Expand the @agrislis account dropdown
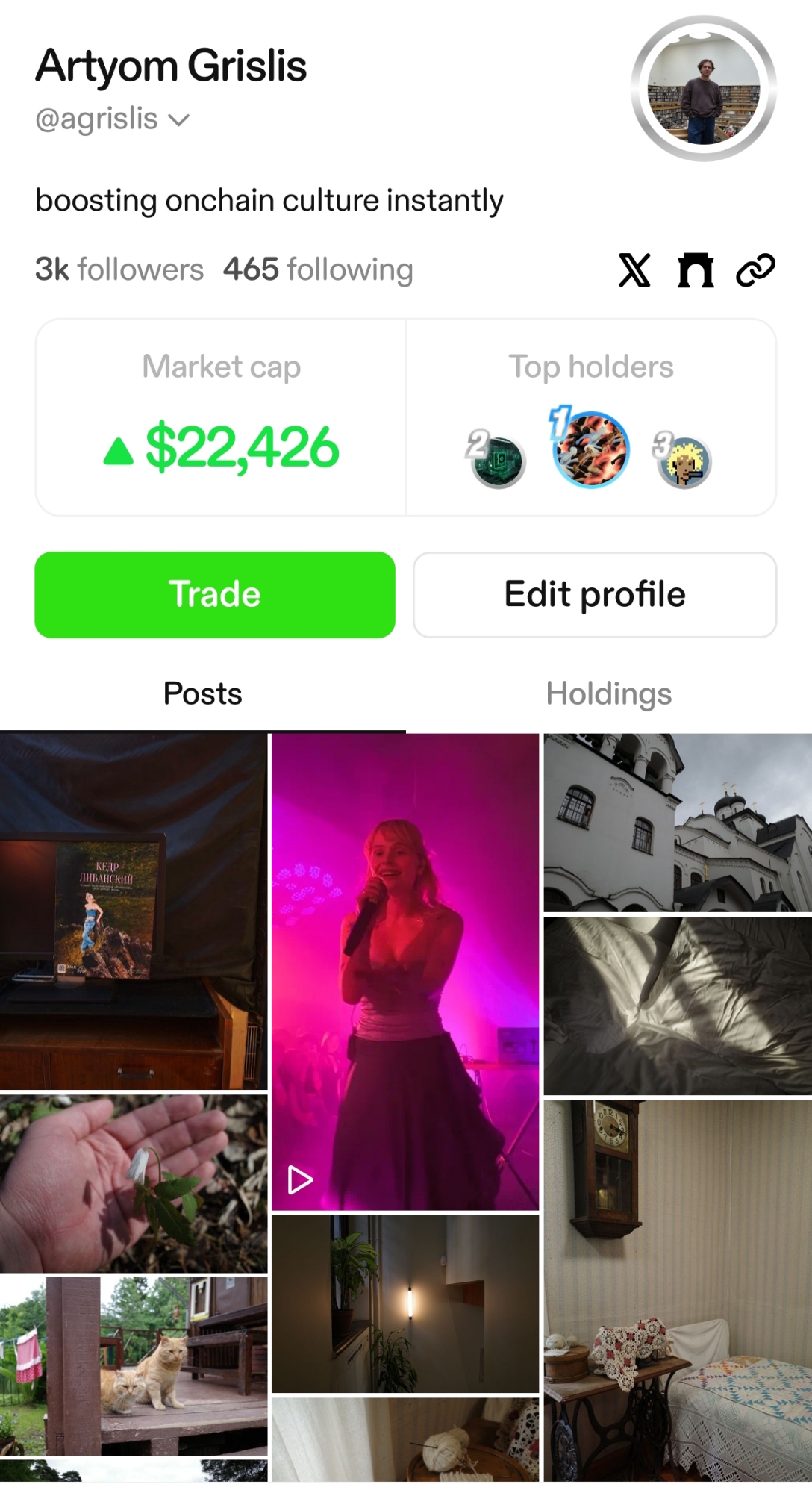Screen dimensions: 812x1493 click(179, 119)
